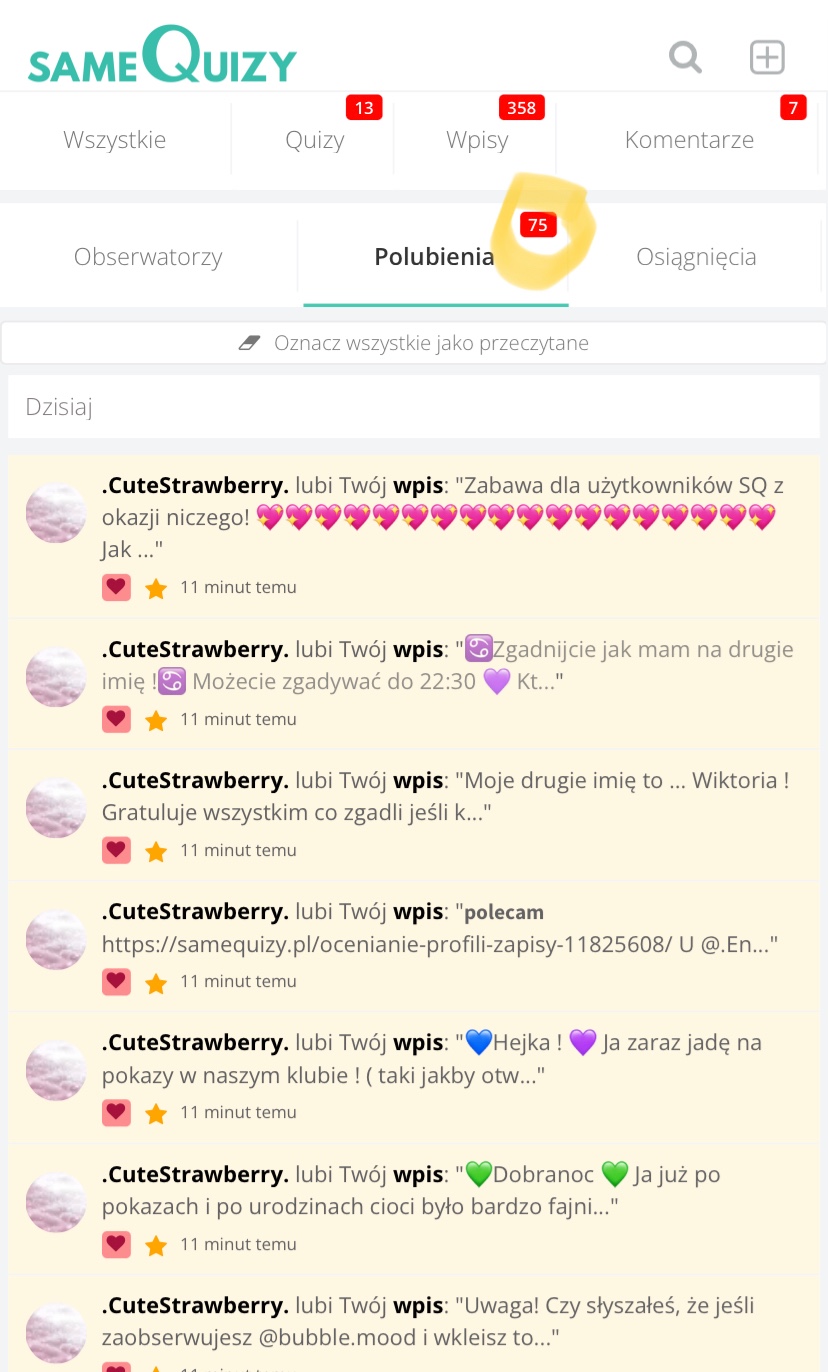Tap the plus icon to create content
The width and height of the screenshot is (828, 1372).
pyautogui.click(x=767, y=57)
